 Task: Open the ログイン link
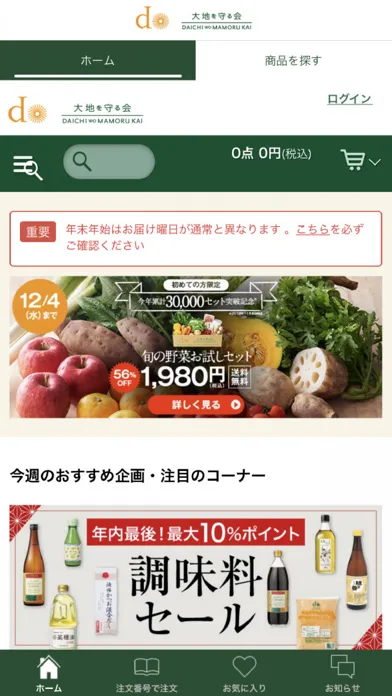click(349, 99)
